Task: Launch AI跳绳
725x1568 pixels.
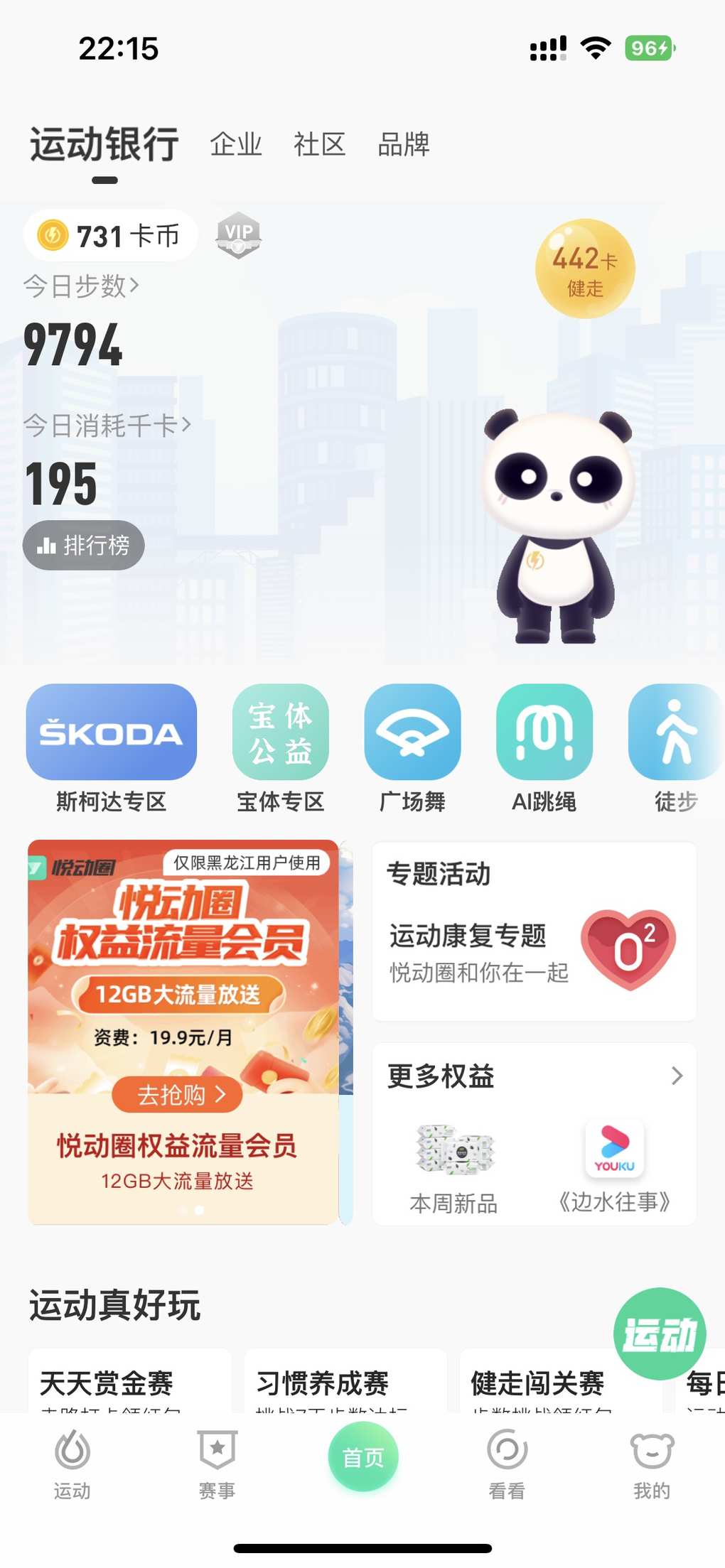Action: 544,749
